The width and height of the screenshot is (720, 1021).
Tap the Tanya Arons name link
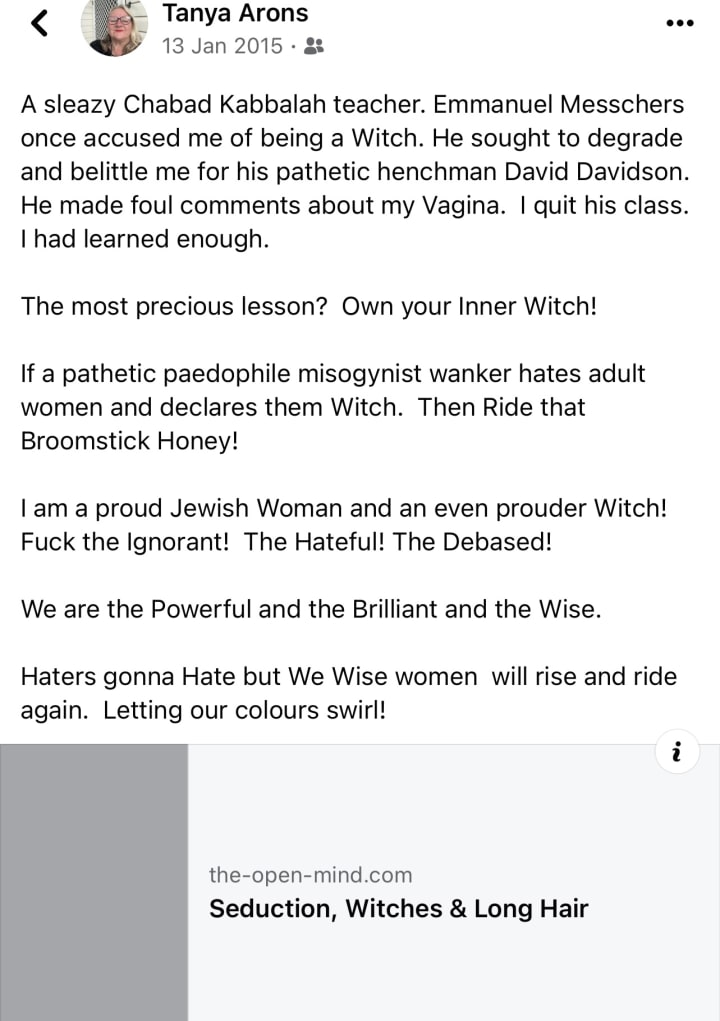click(235, 13)
